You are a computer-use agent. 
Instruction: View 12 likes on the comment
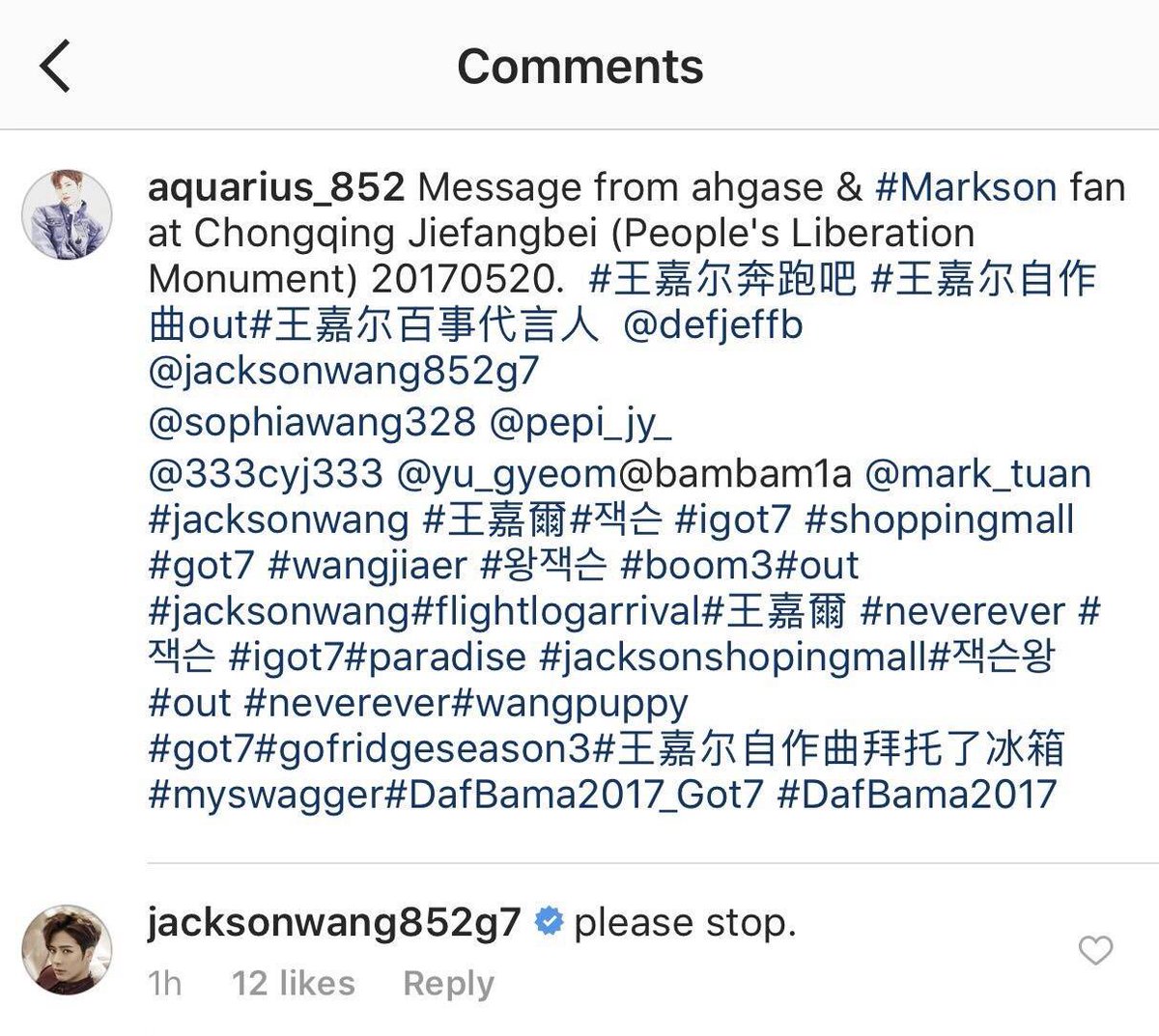[293, 983]
